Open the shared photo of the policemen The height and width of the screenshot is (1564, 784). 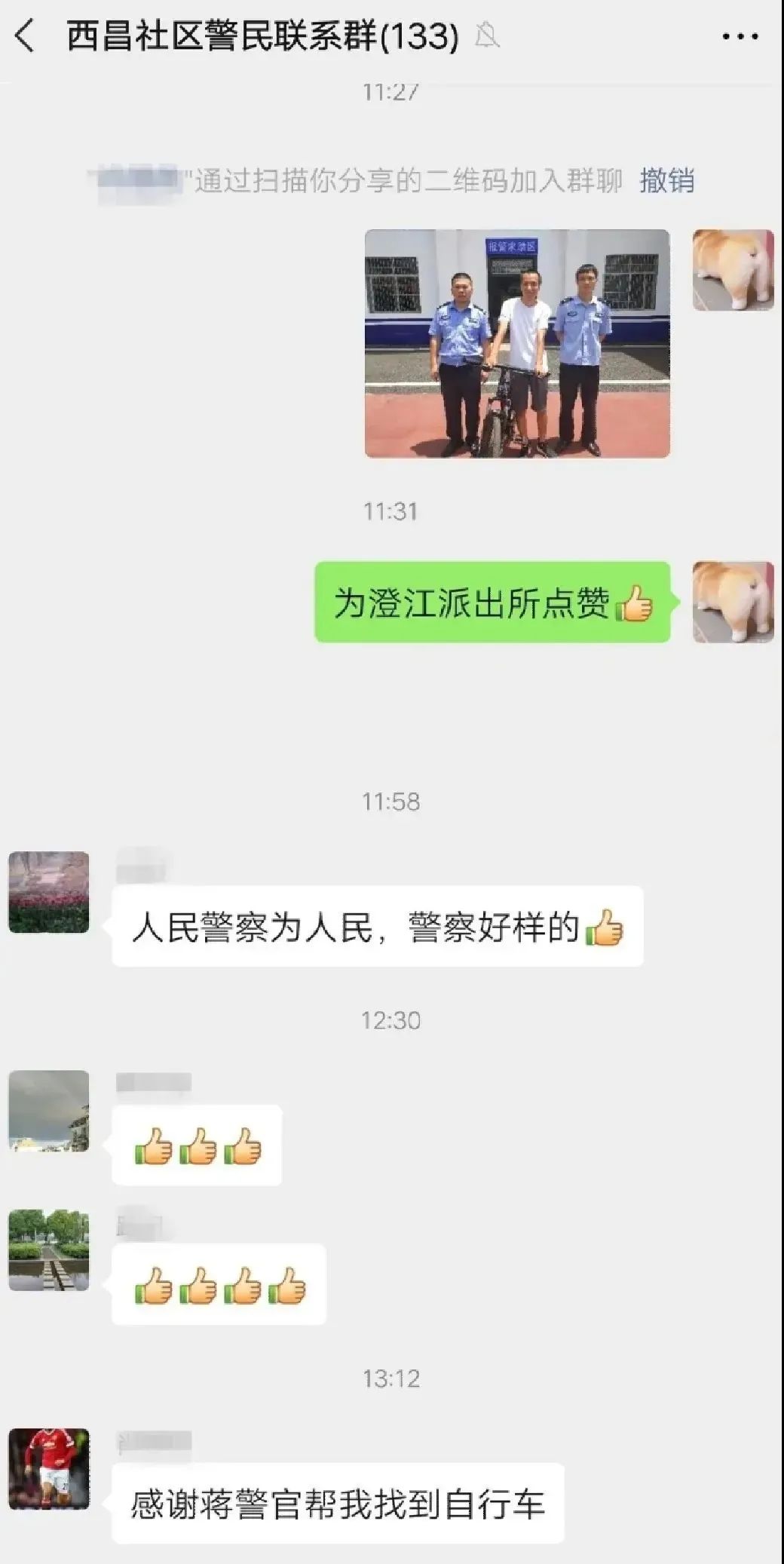pyautogui.click(x=517, y=344)
